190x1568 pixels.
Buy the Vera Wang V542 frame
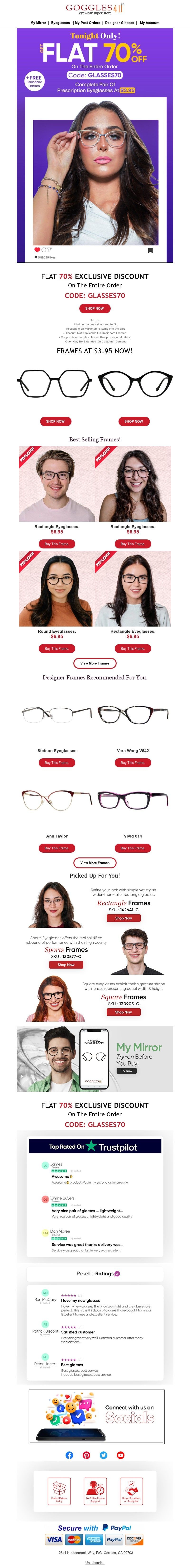point(133,763)
